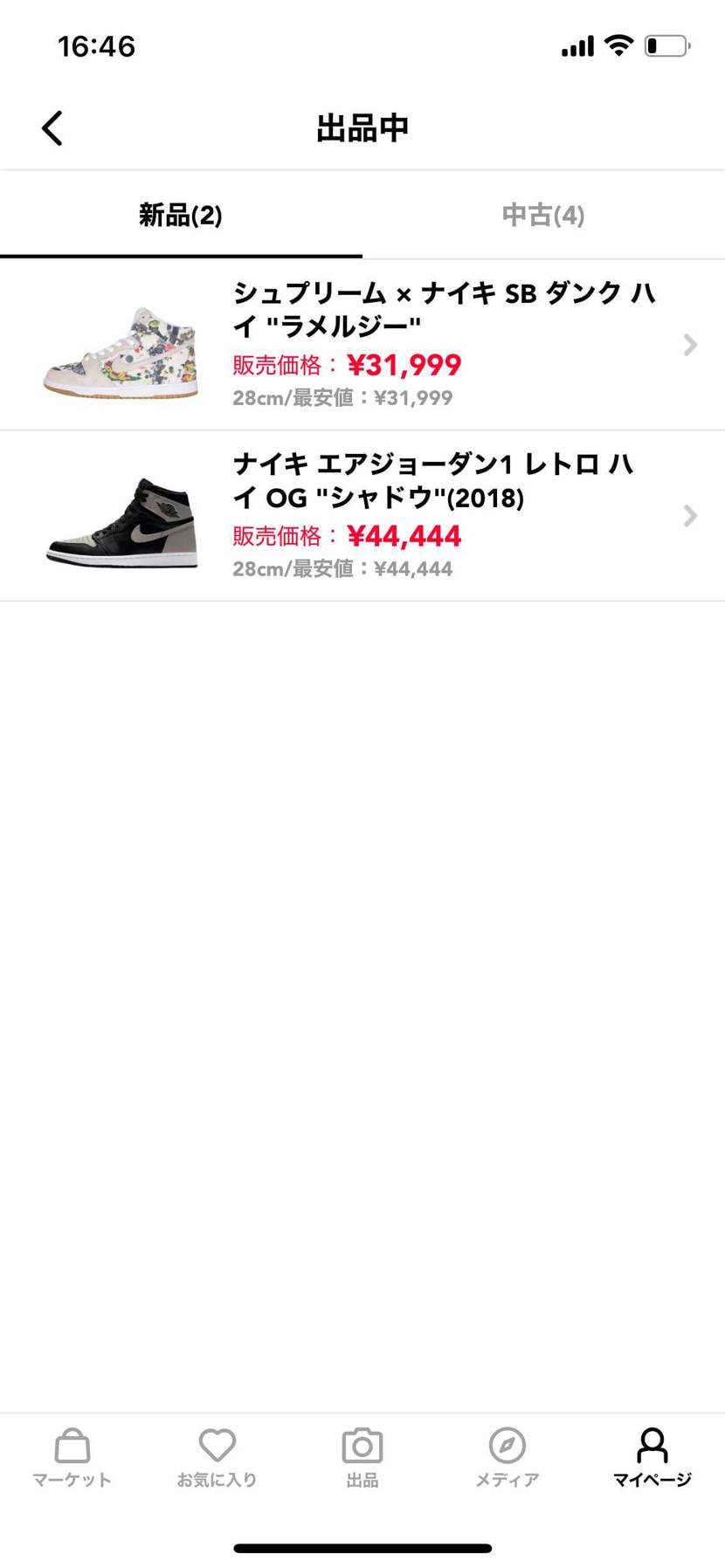Stay on the 新品(2) tab
725x1568 pixels.
[181, 216]
